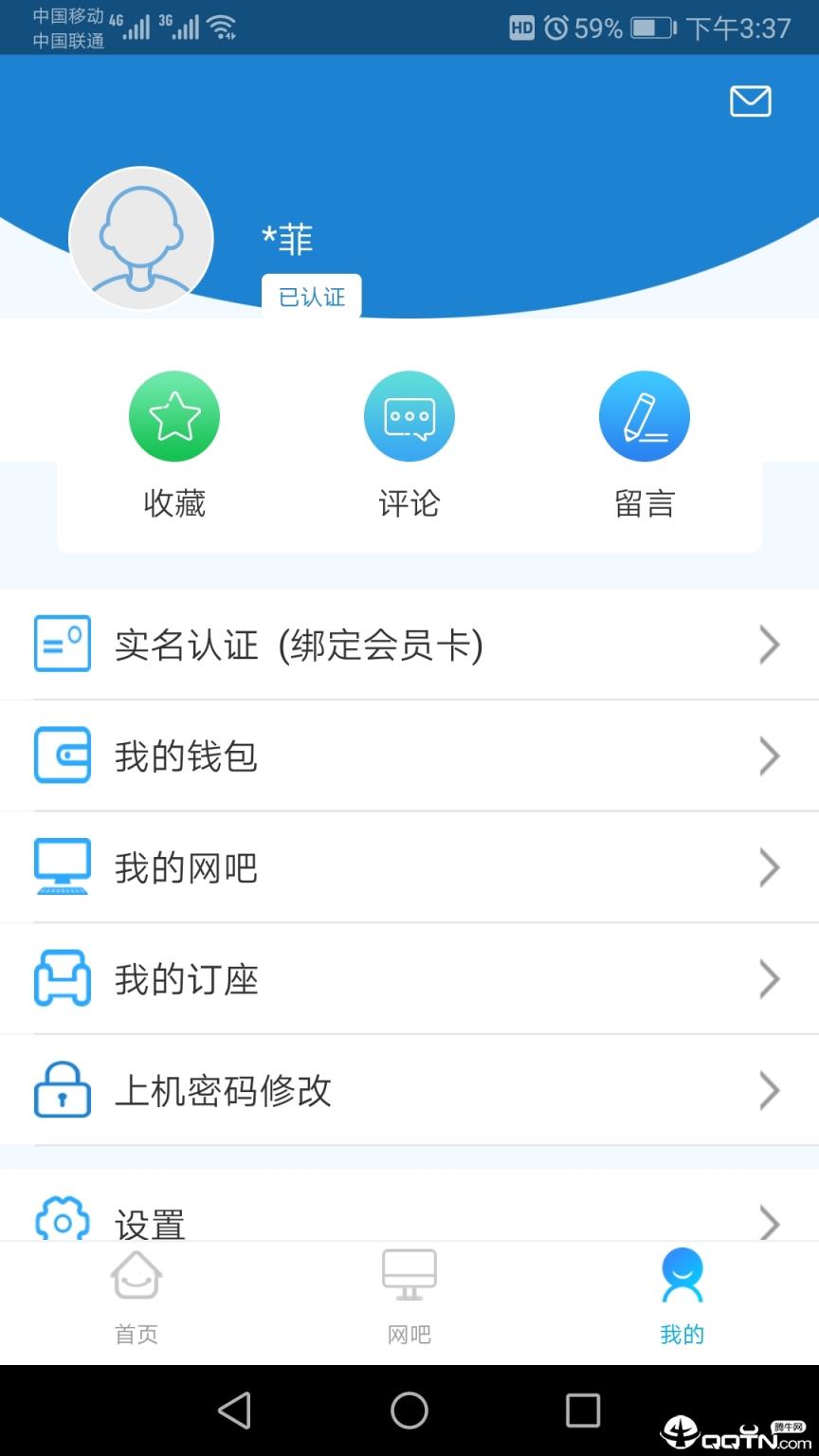This screenshot has height=1456, width=819.
Task: Tap the 上机密码修改 lock icon
Action: [x=62, y=1091]
